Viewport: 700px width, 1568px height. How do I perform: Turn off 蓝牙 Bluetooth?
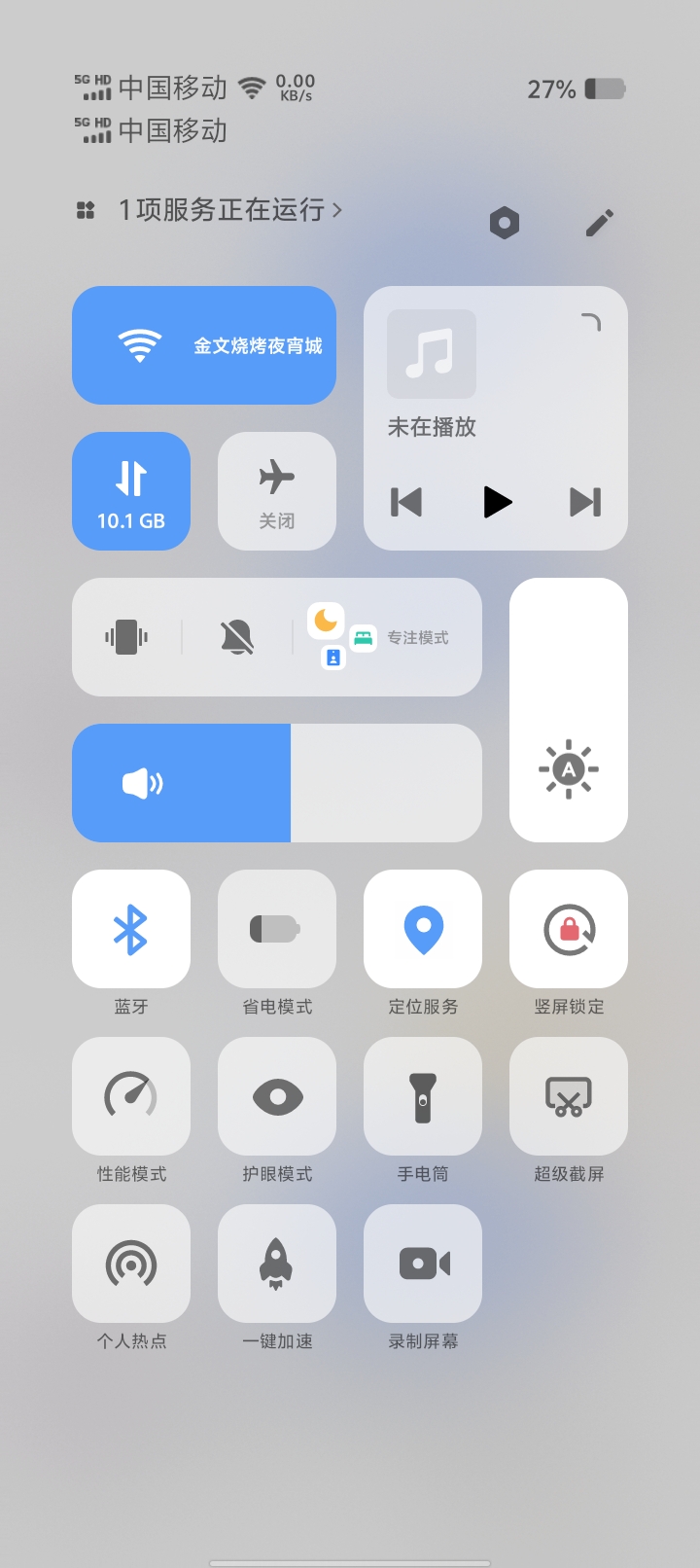[x=131, y=929]
